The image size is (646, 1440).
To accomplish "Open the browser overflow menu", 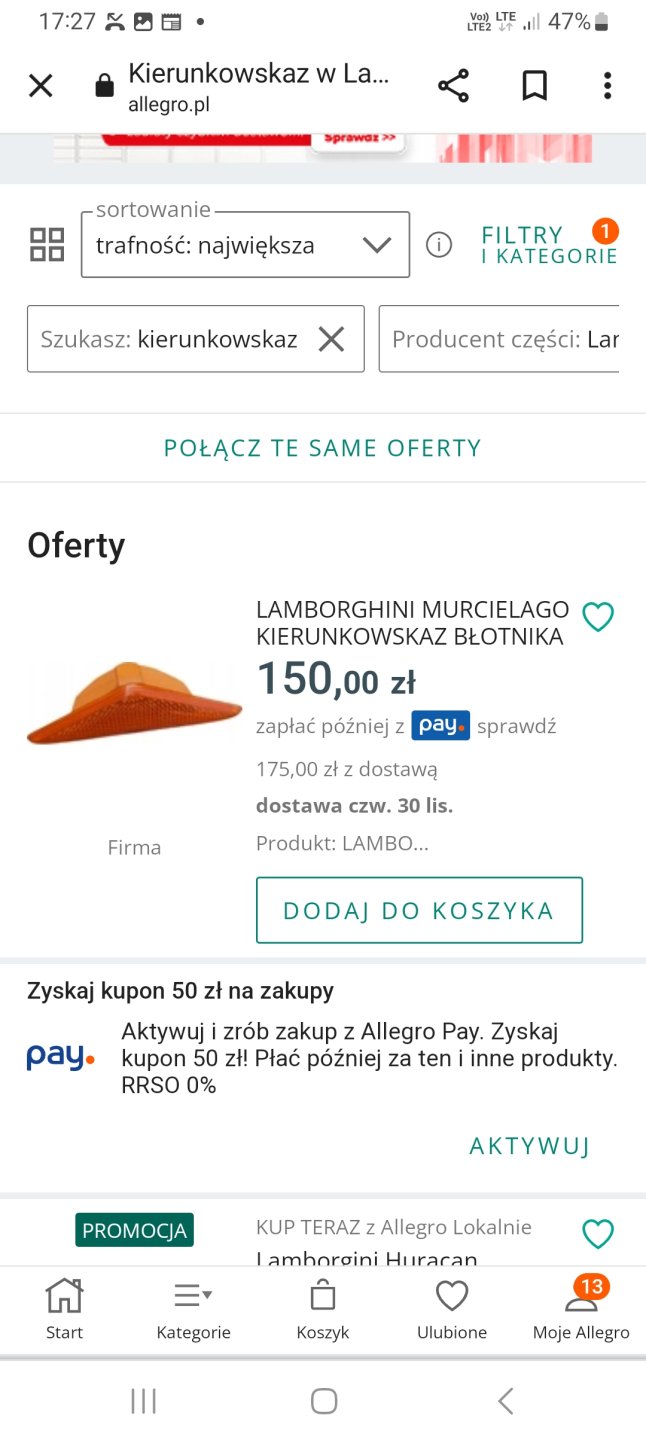I will [x=607, y=86].
